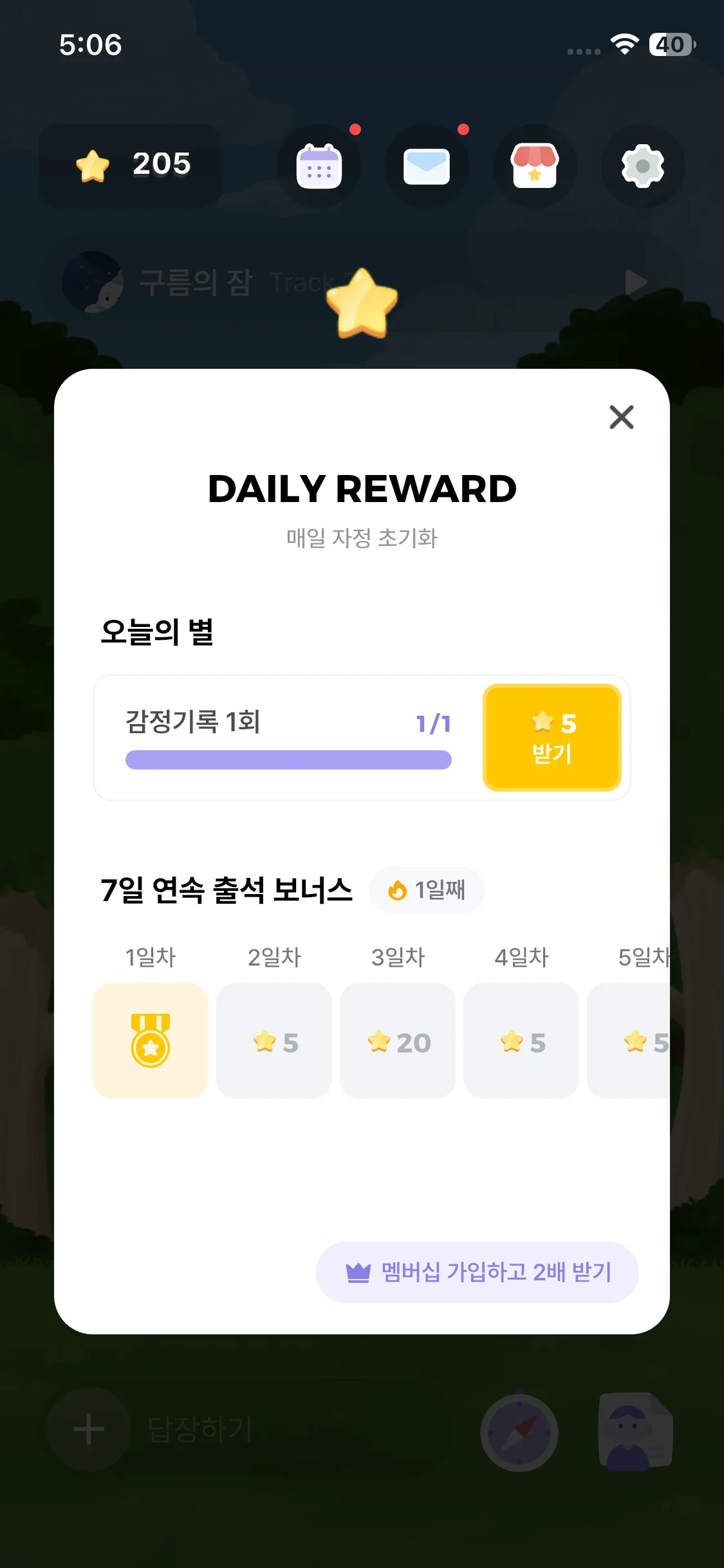Viewport: 724px width, 1568px height.
Task: Close the Daily Reward popup
Action: click(x=621, y=417)
